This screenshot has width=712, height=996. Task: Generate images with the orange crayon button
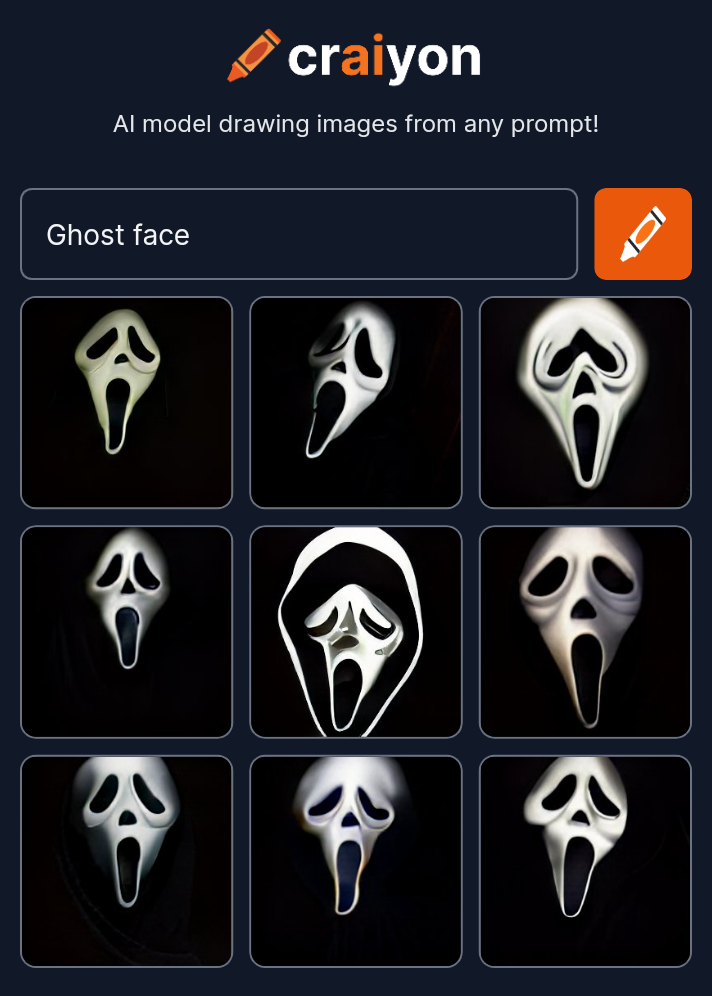pyautogui.click(x=642, y=234)
